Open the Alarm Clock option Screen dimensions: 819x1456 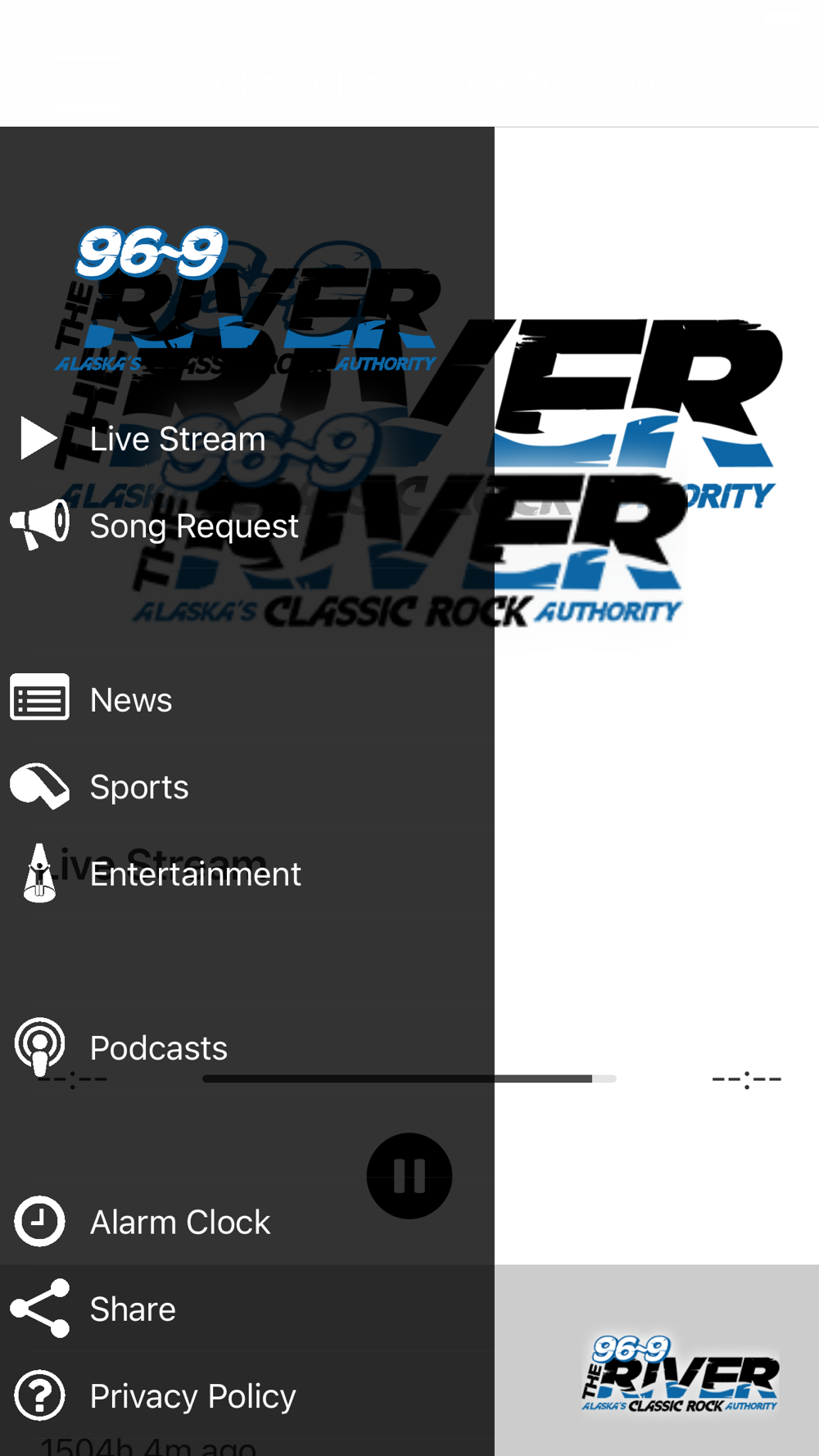tap(247, 1222)
